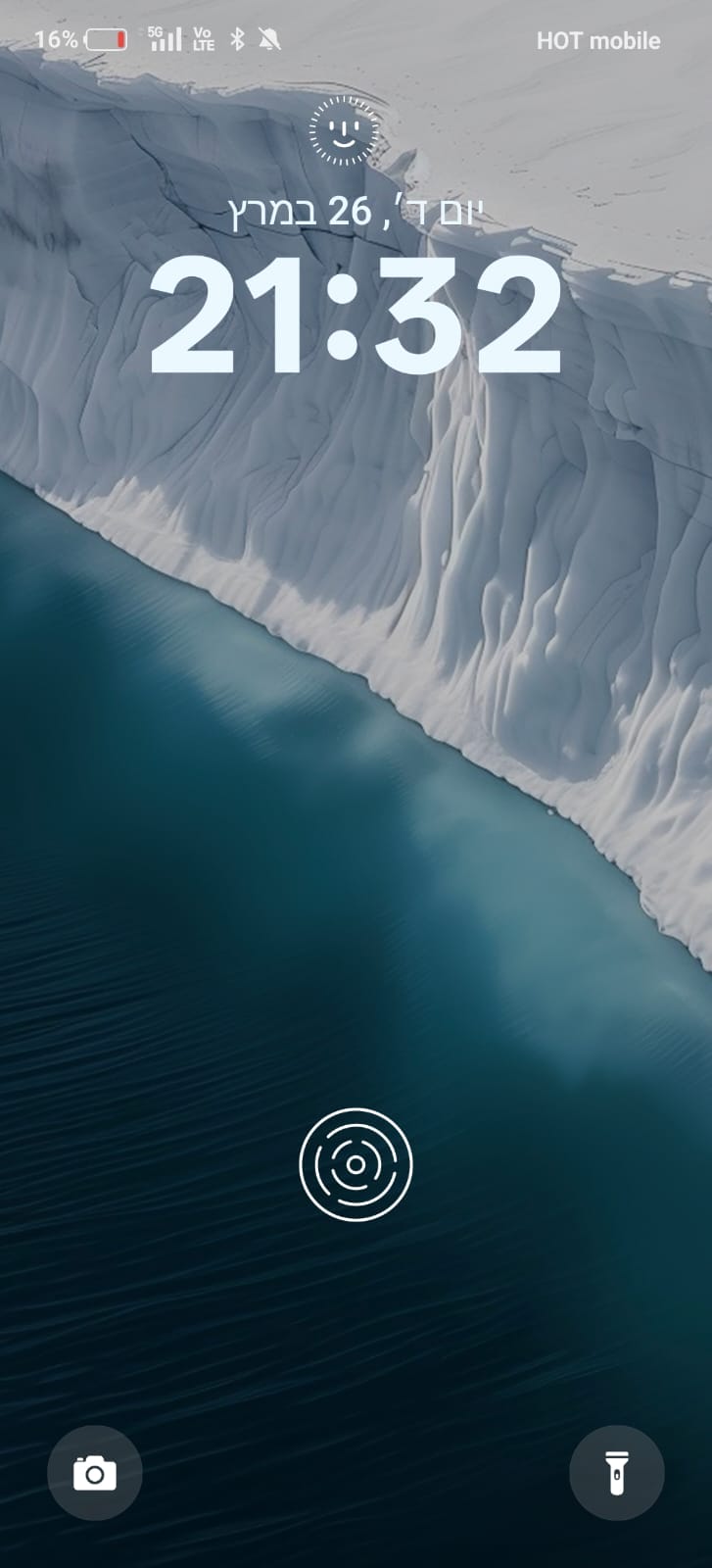This screenshot has width=712, height=1568.
Task: Tap the face unlock icon
Action: coord(343,130)
